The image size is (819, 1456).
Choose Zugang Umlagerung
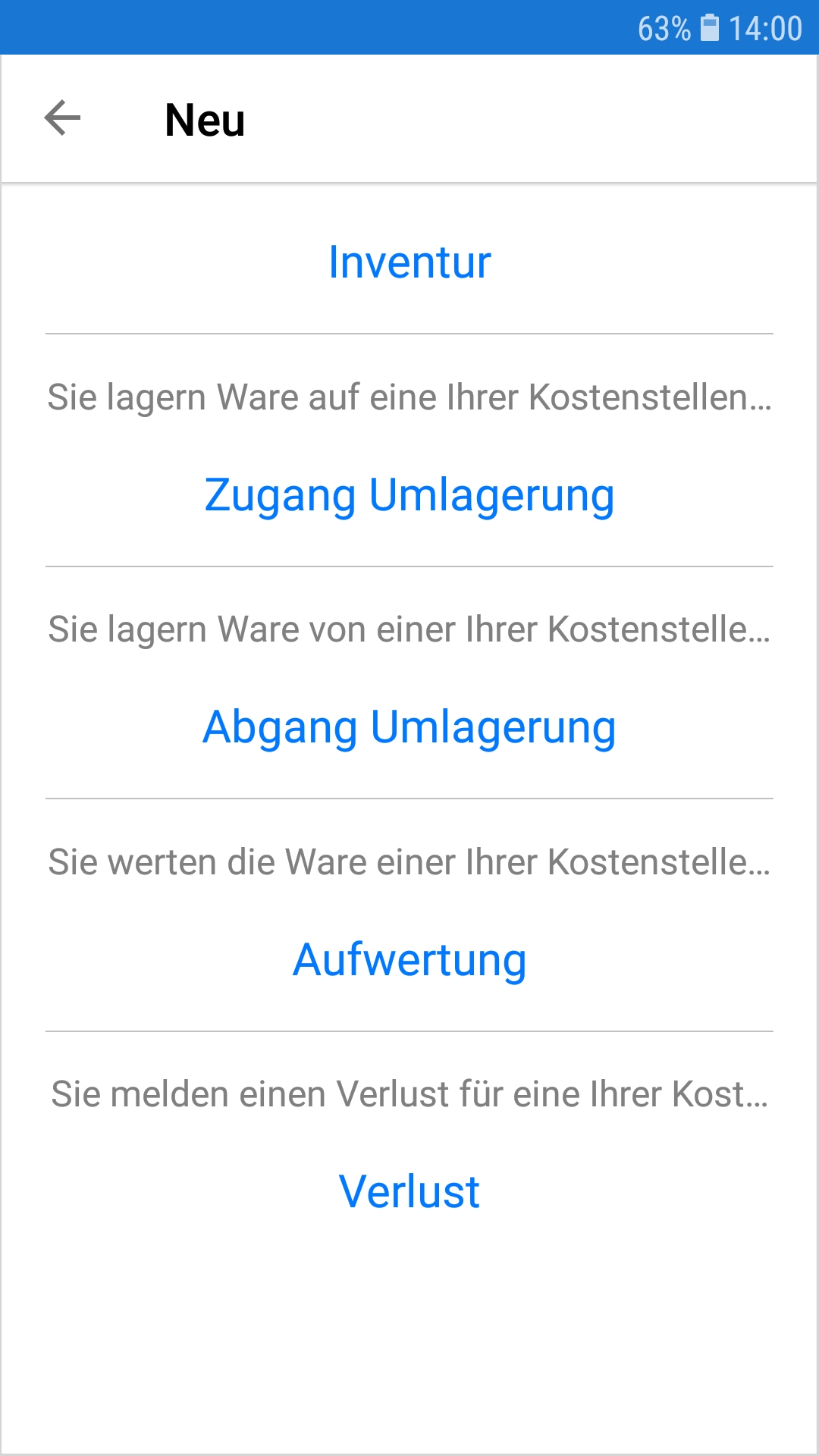[x=409, y=495]
